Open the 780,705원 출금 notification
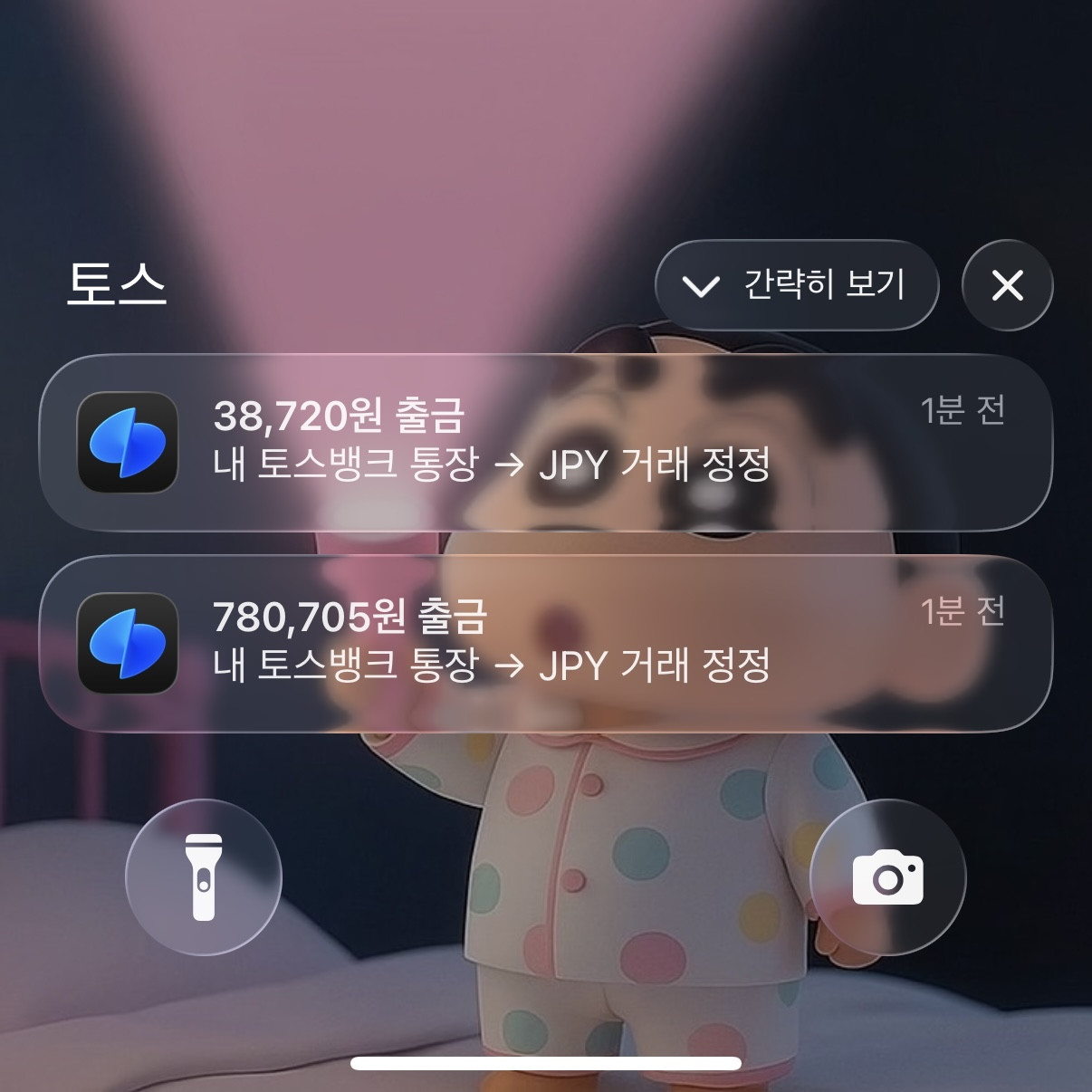Screen dimensions: 1092x1092 [545, 643]
